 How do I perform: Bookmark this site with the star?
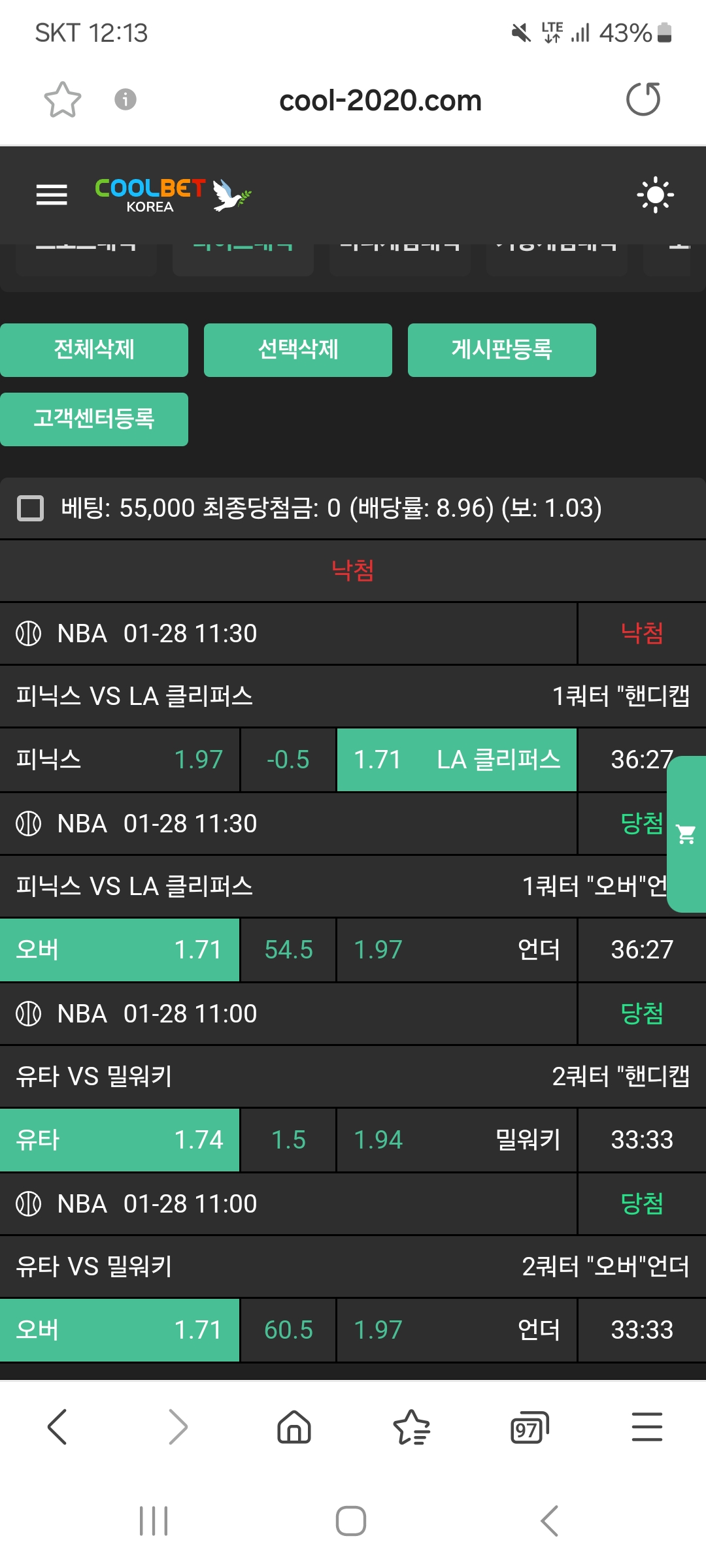(63, 99)
